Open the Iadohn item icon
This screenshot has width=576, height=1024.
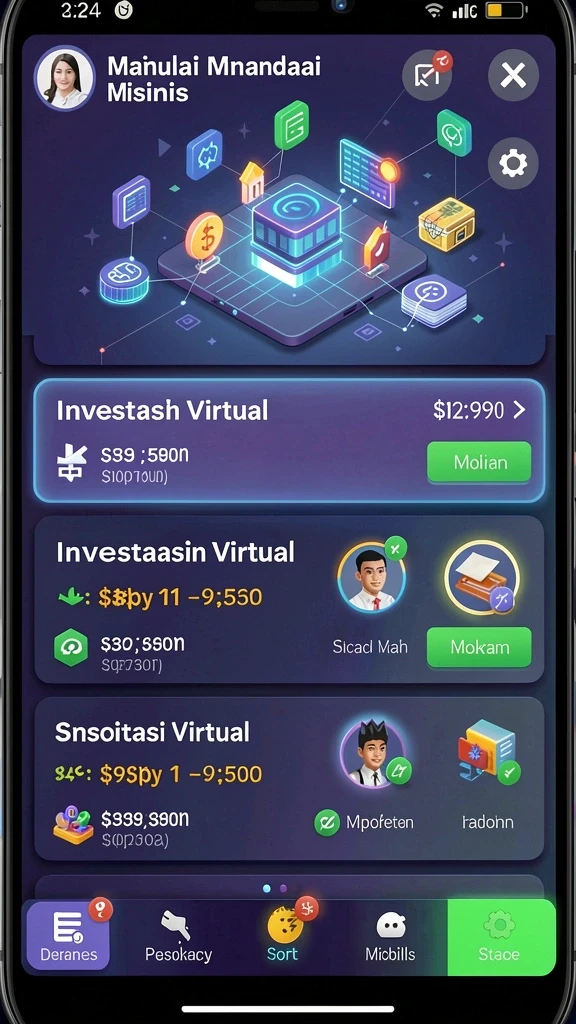click(x=488, y=751)
